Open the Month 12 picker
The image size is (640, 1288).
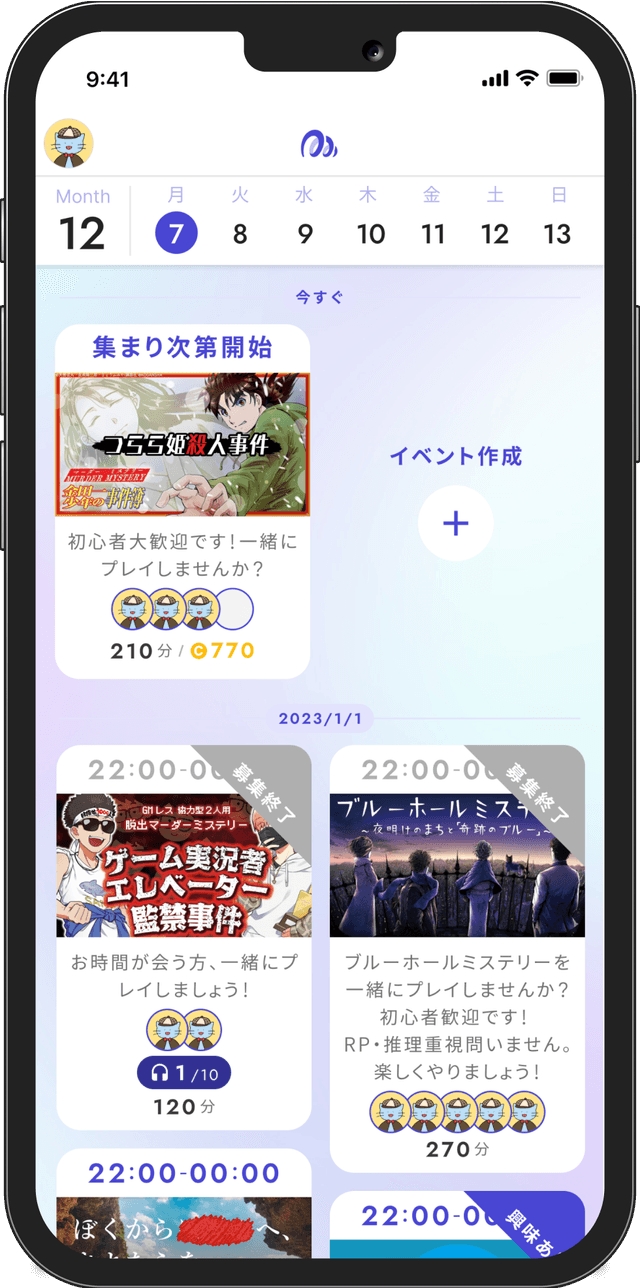(x=83, y=221)
